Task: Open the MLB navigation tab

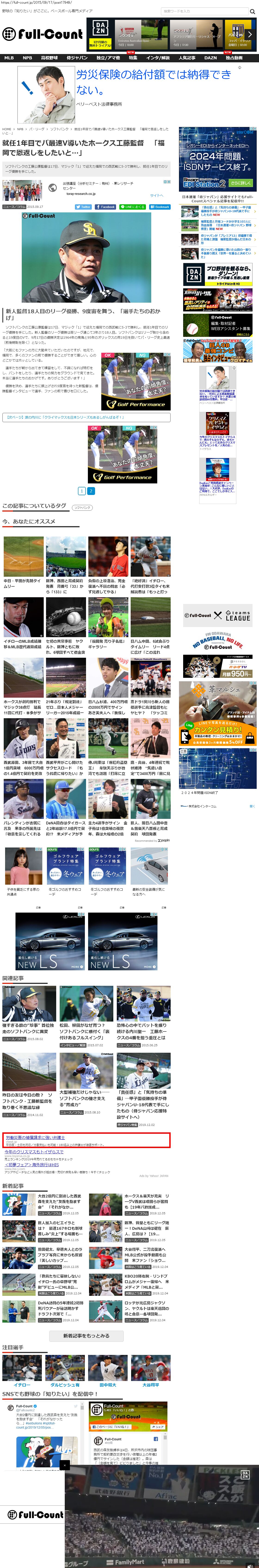Action: point(9,58)
